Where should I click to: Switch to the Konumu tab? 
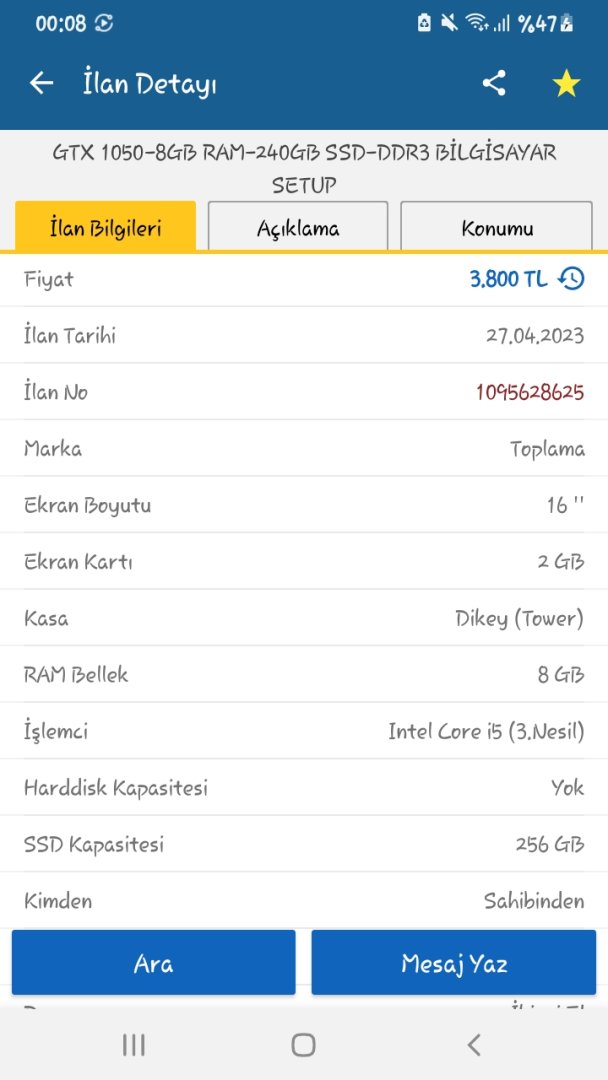point(497,227)
